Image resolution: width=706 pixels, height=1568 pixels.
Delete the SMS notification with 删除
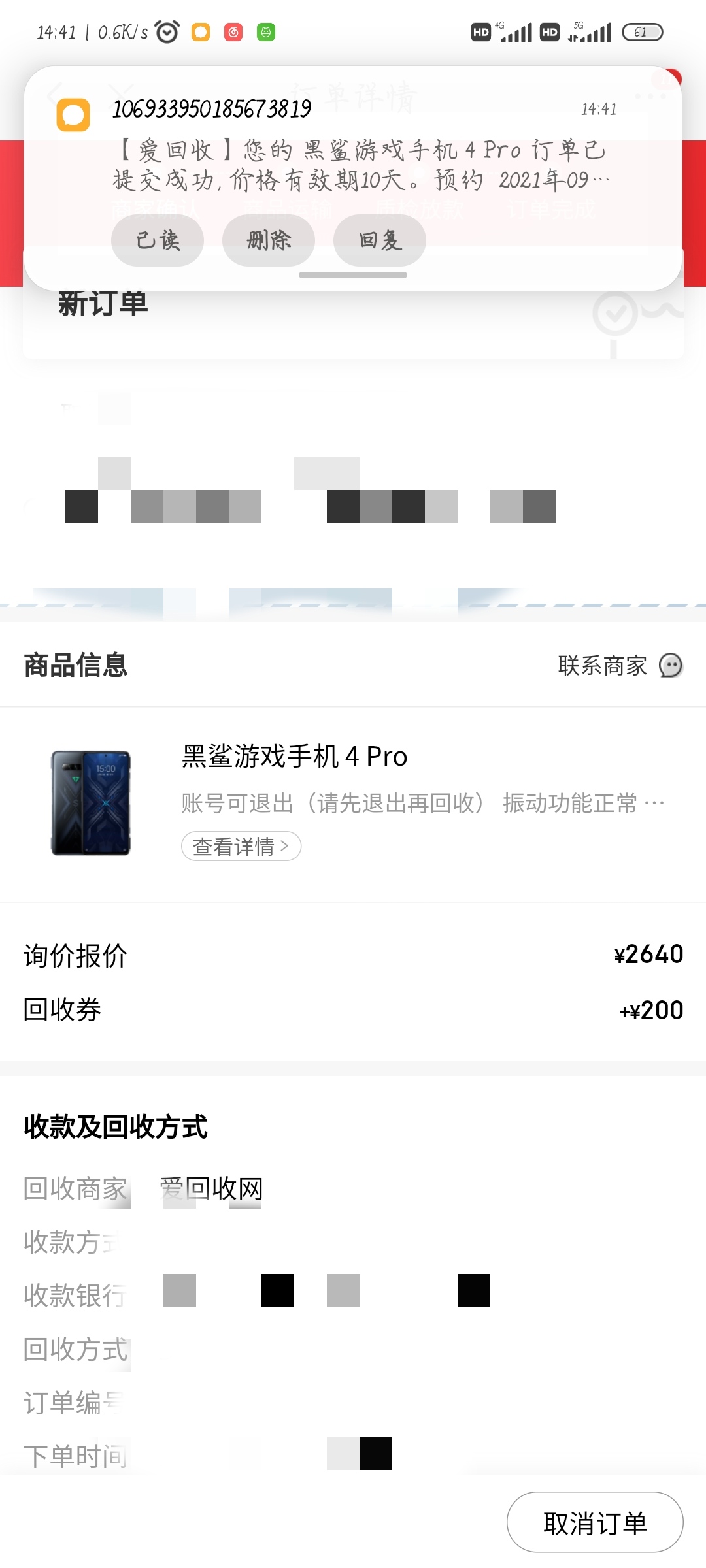[269, 240]
